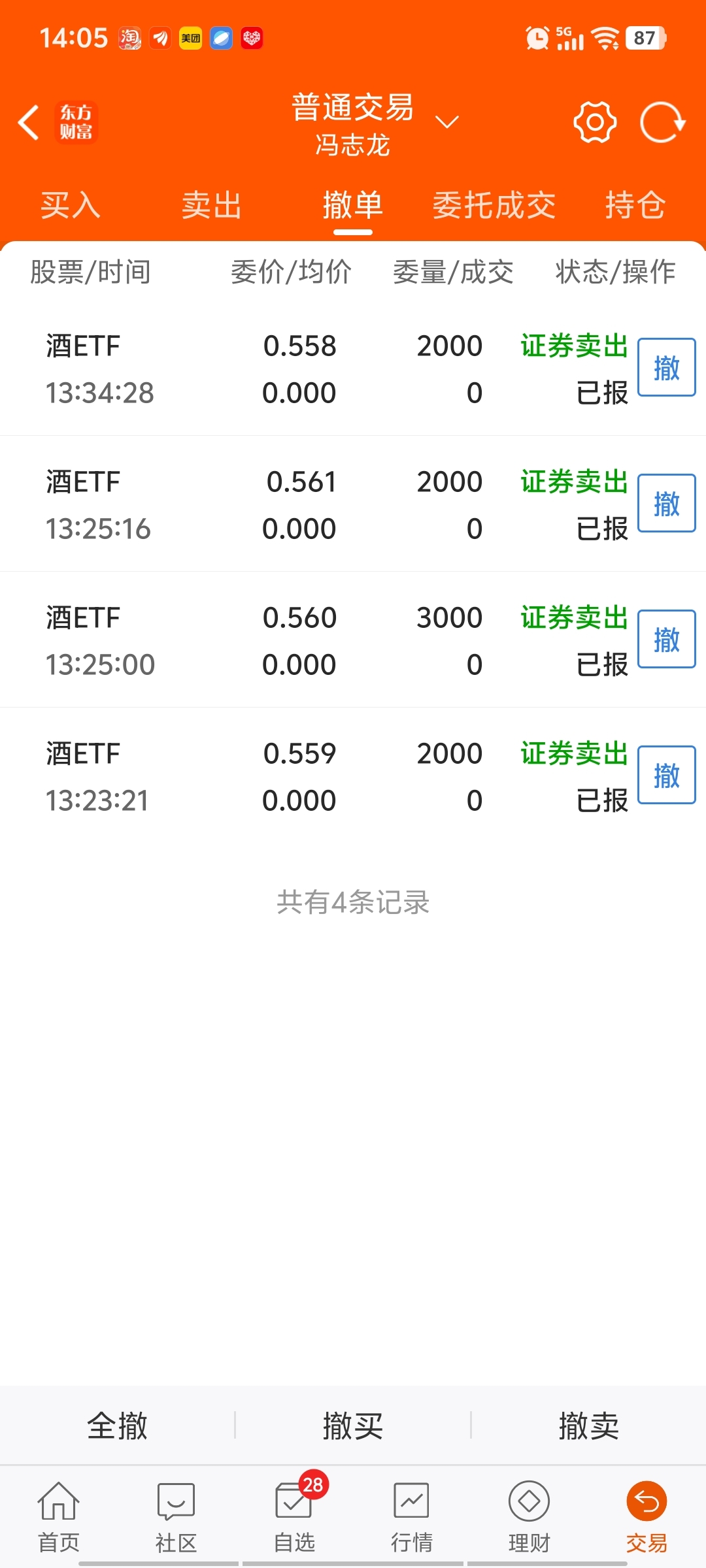Go to the 首页 home tab
Image resolution: width=706 pixels, height=1568 pixels.
click(59, 1517)
